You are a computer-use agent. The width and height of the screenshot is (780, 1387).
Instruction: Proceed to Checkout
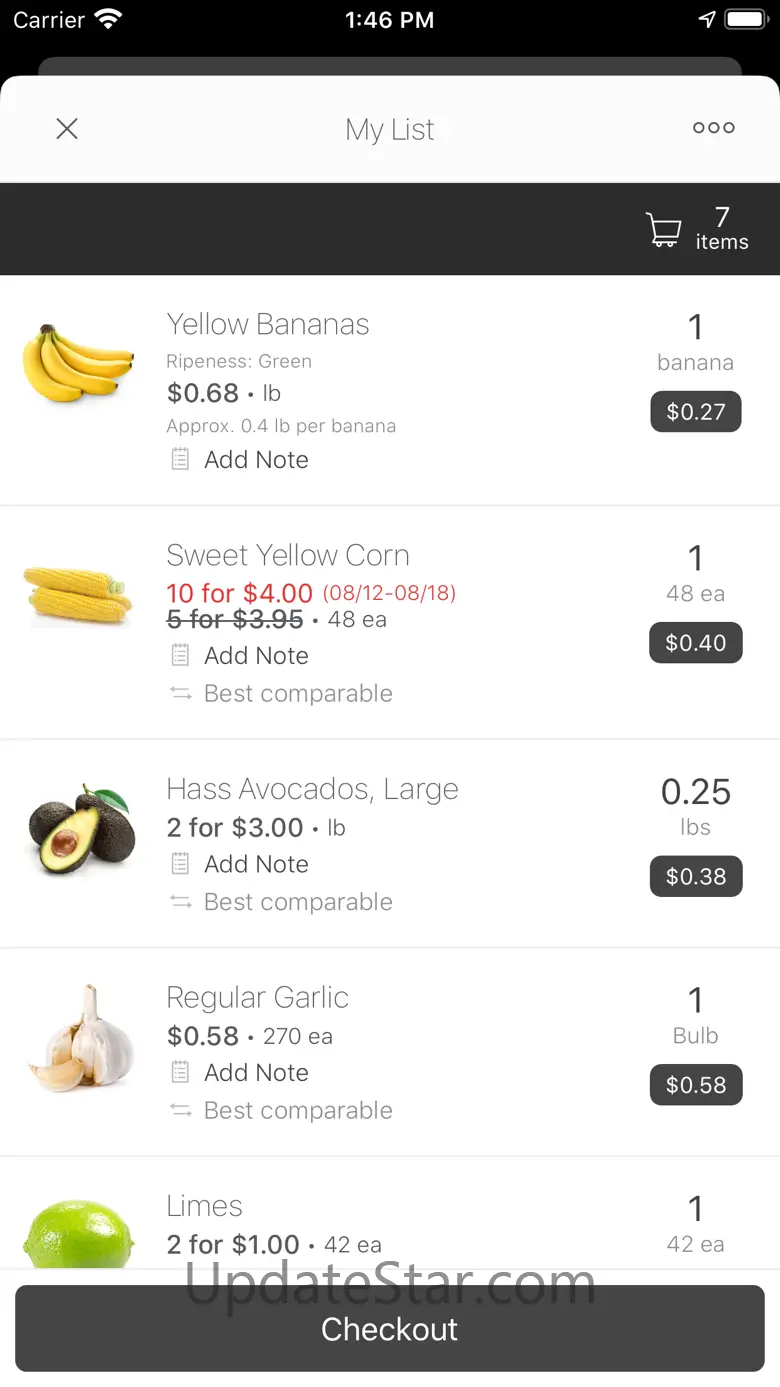coord(390,1329)
